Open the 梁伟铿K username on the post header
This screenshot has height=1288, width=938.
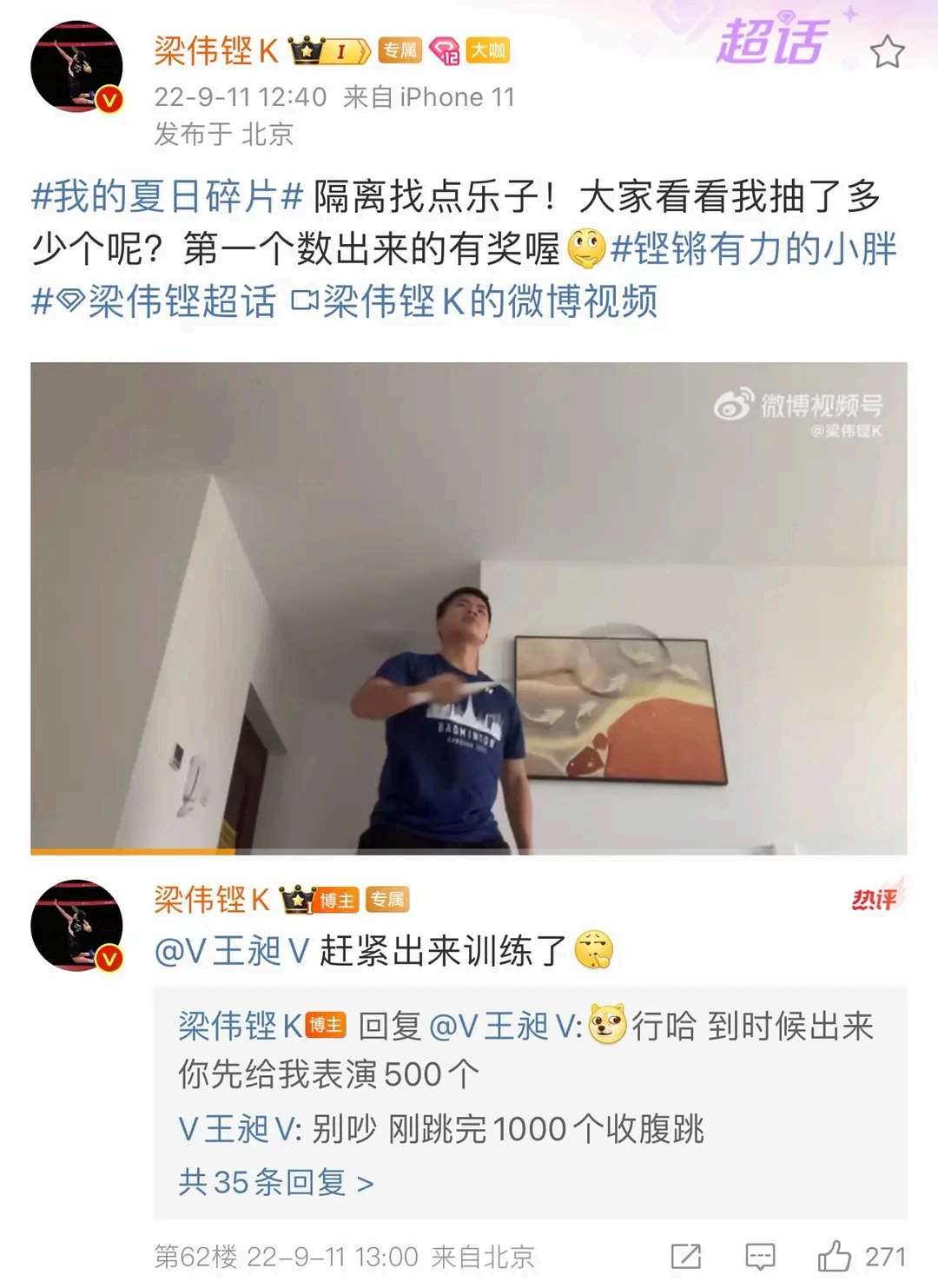(x=216, y=51)
